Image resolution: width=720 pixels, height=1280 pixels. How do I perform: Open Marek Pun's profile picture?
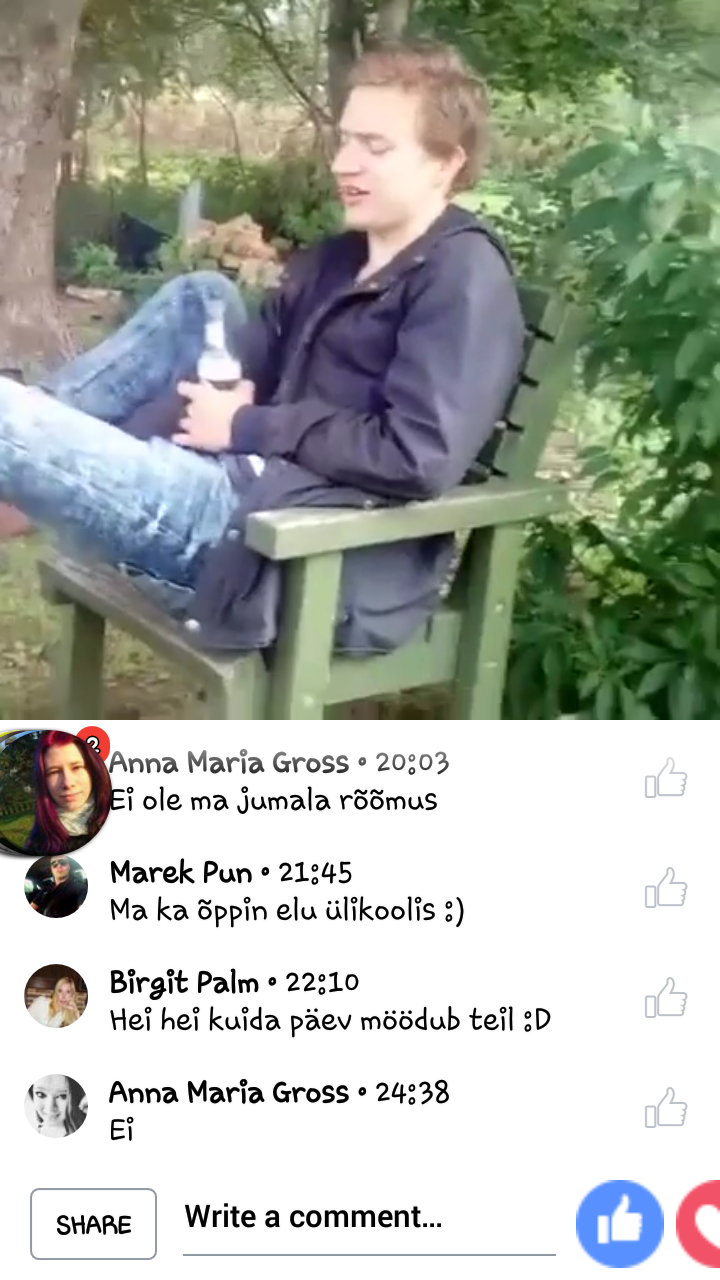coord(56,886)
